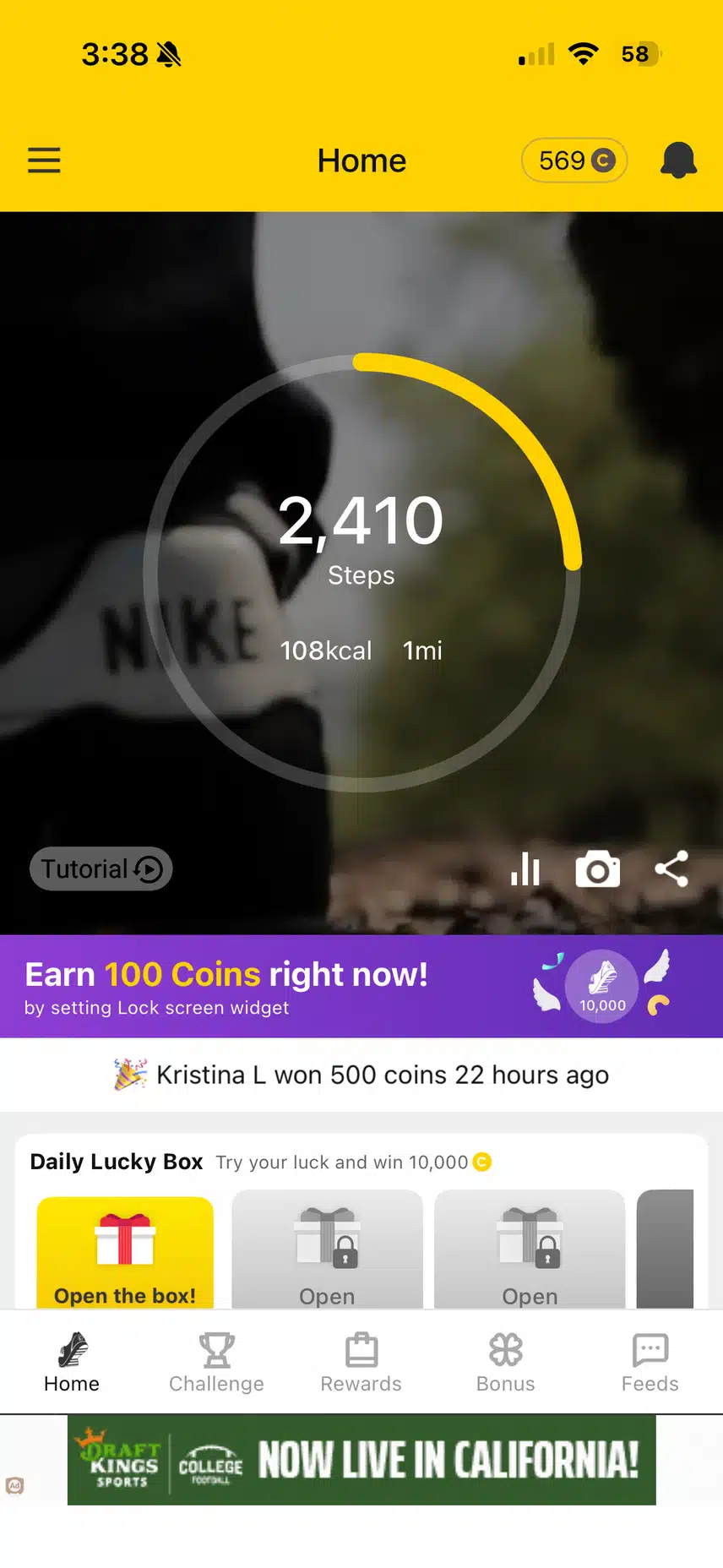Switch to the Rewards tab

pyautogui.click(x=361, y=1362)
